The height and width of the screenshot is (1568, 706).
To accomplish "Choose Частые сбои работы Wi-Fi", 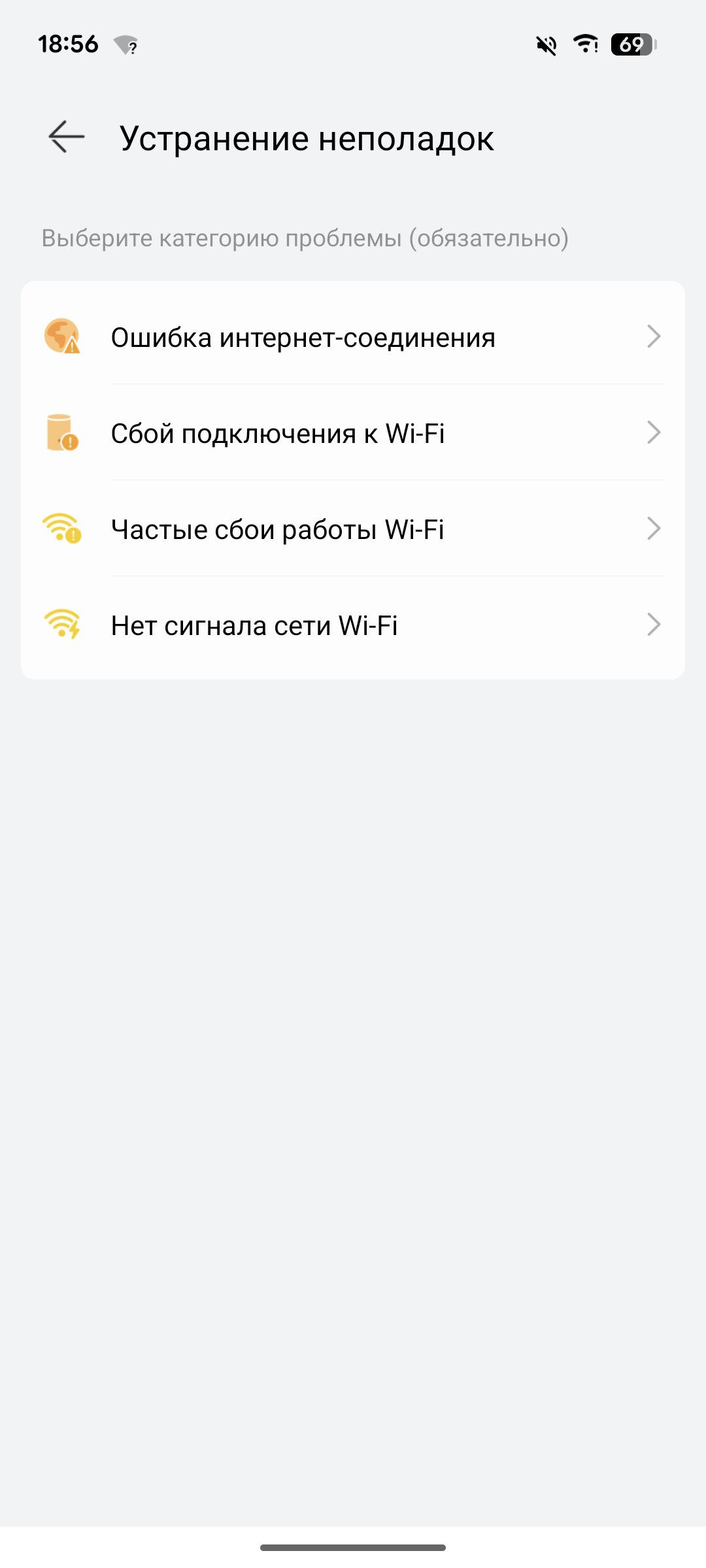I will coord(353,529).
